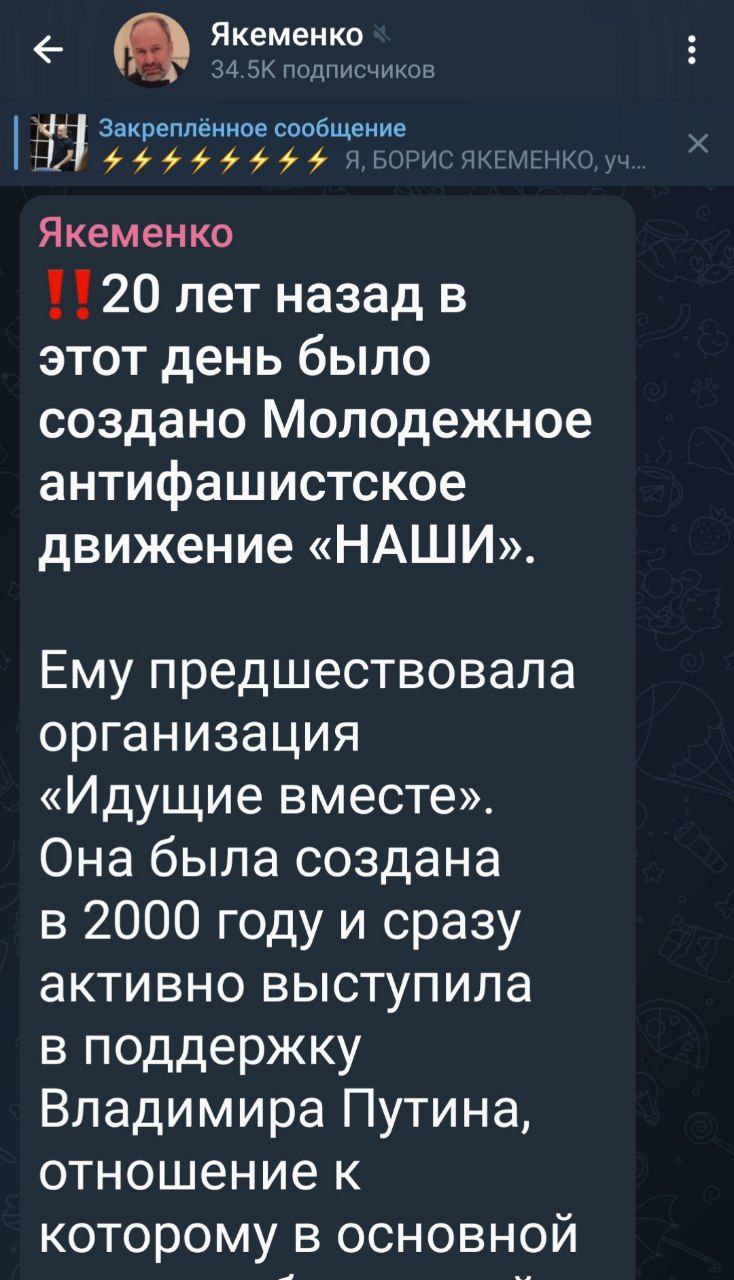Dismiss the pinned message banner

697,144
